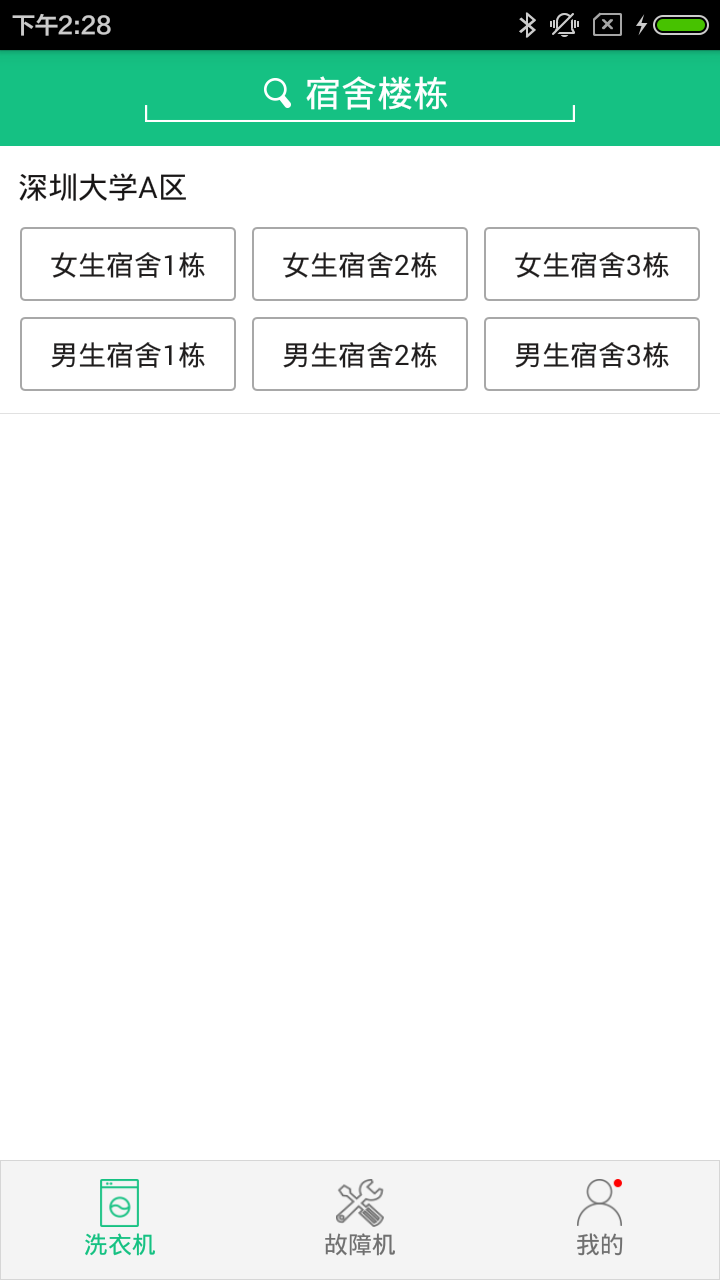Screen dimensions: 720x1280
Task: Tap the vibrate mode icon in status bar
Action: (563, 22)
